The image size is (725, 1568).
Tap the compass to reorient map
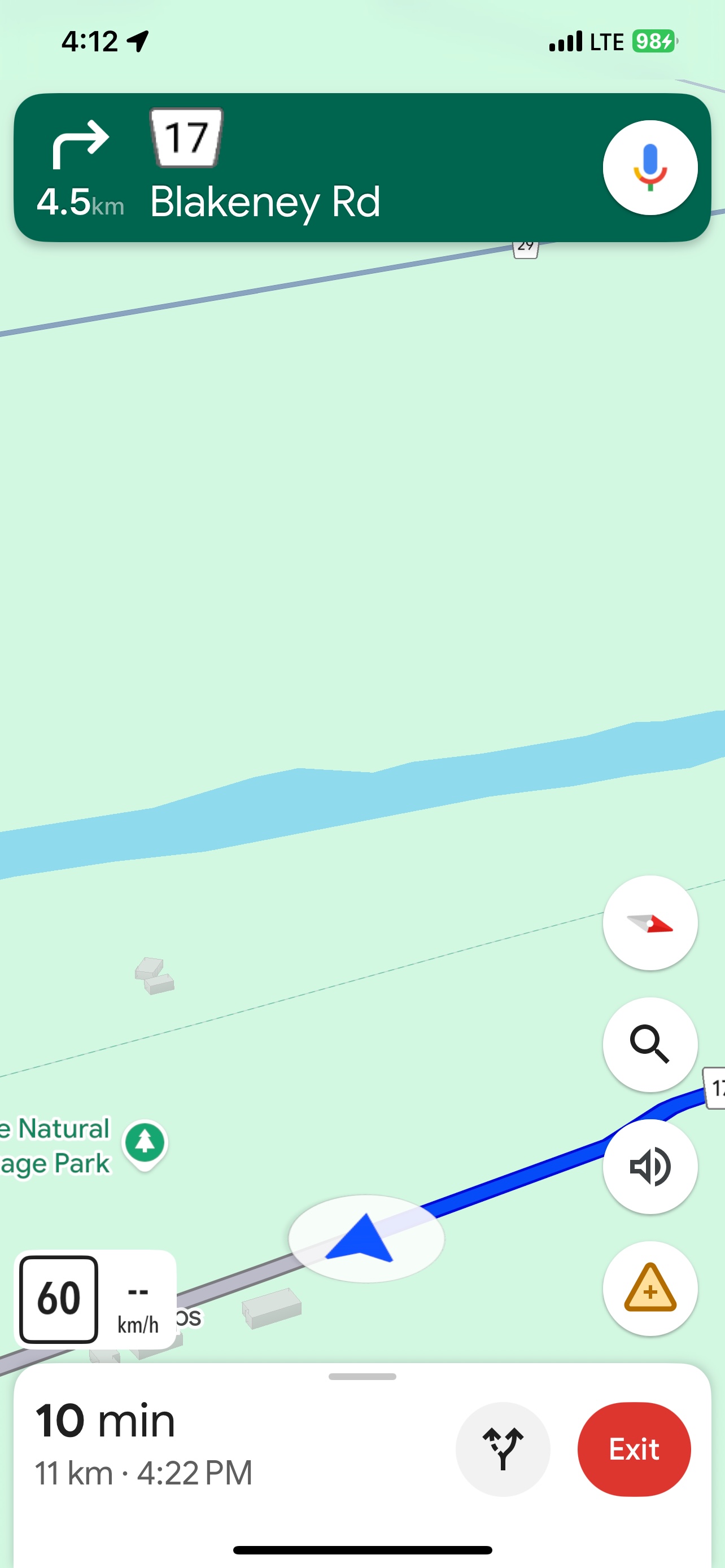coord(649,923)
